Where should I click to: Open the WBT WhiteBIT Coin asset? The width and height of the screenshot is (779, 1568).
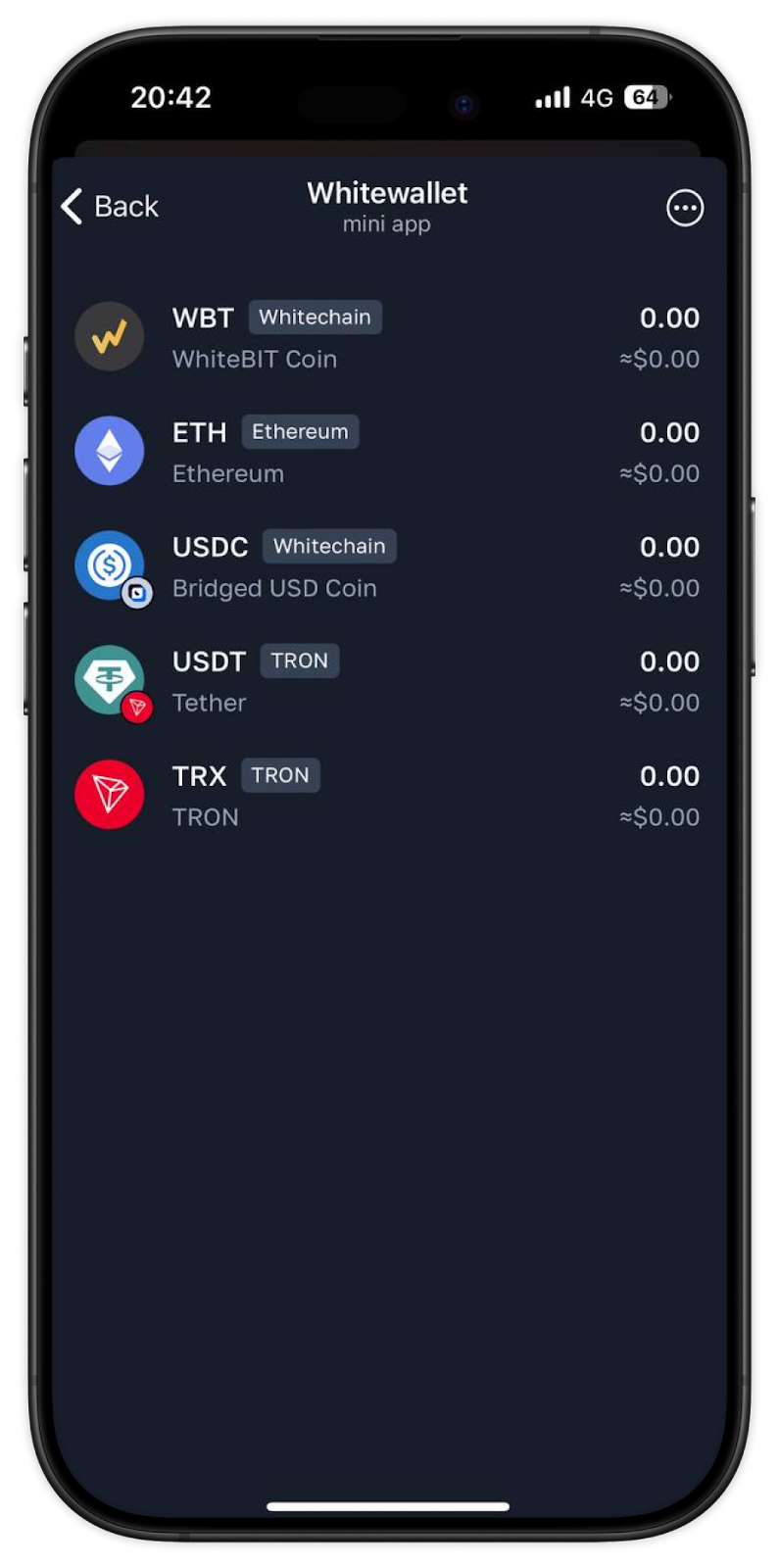tap(388, 337)
